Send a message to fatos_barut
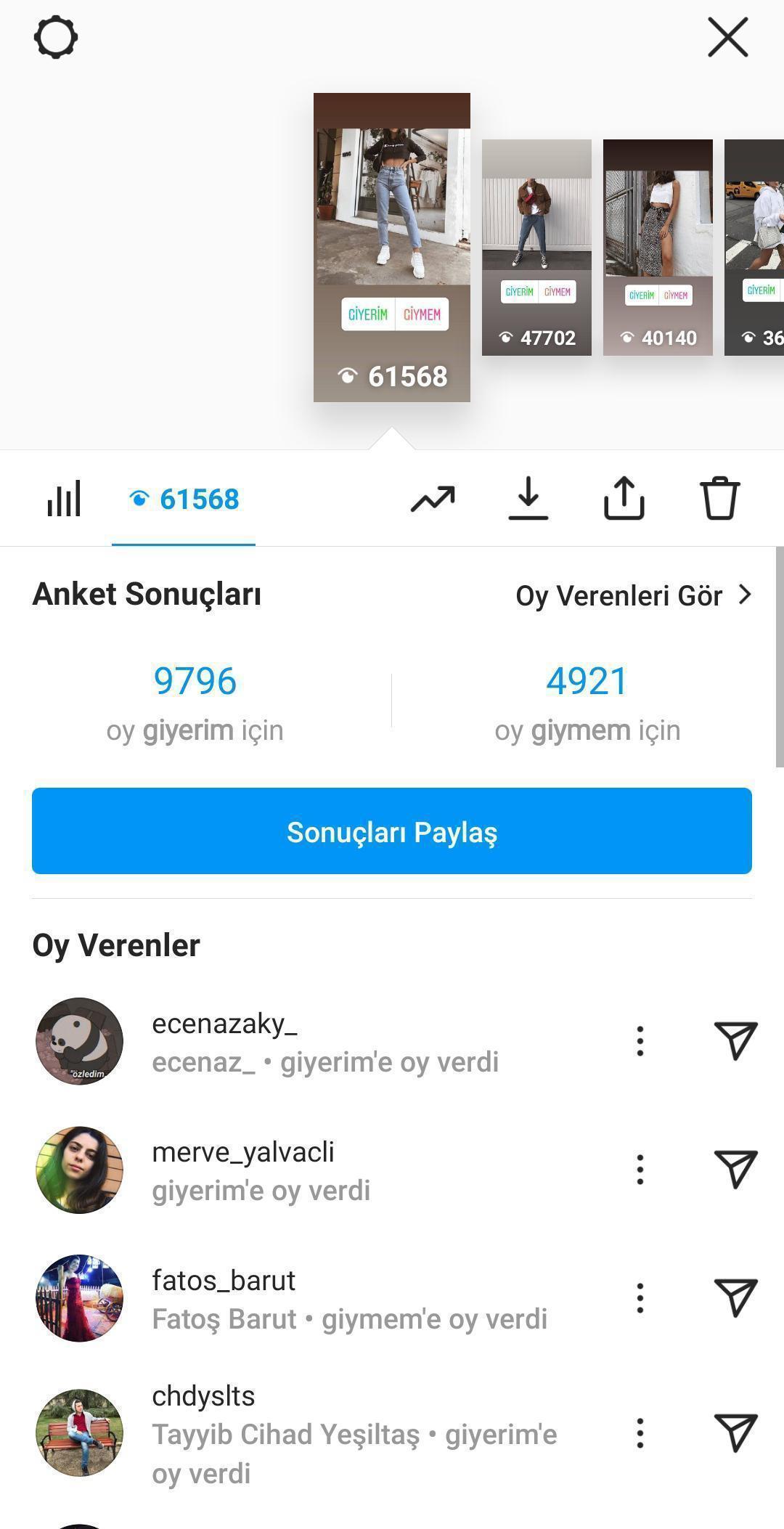This screenshot has height=1529, width=784. [736, 1298]
